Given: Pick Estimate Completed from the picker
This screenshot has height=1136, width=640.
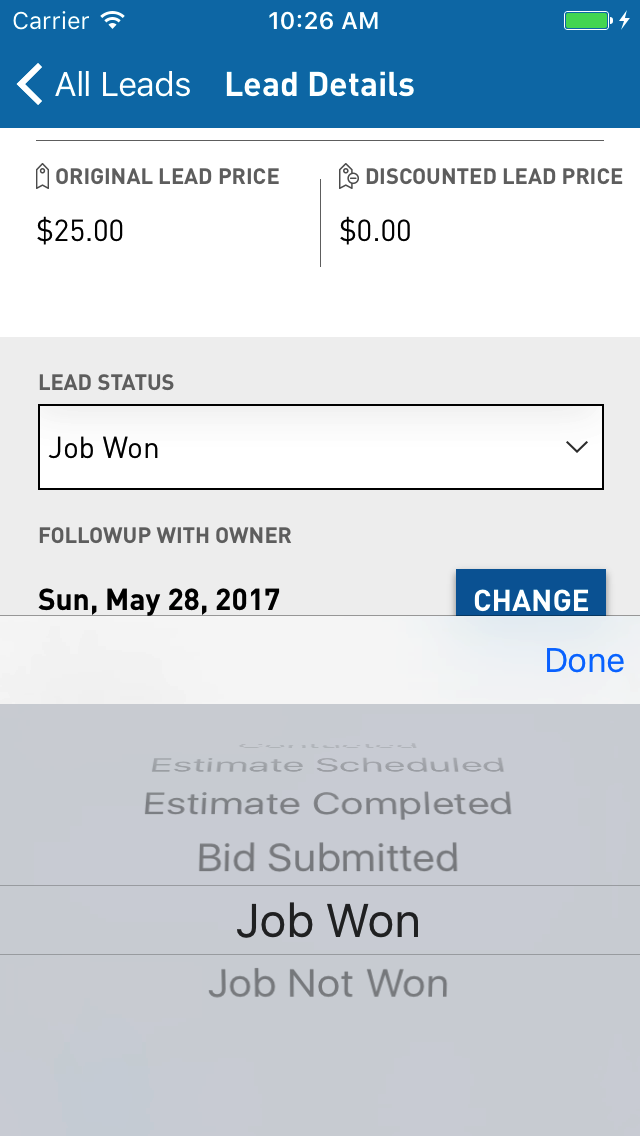Looking at the screenshot, I should coord(328,803).
